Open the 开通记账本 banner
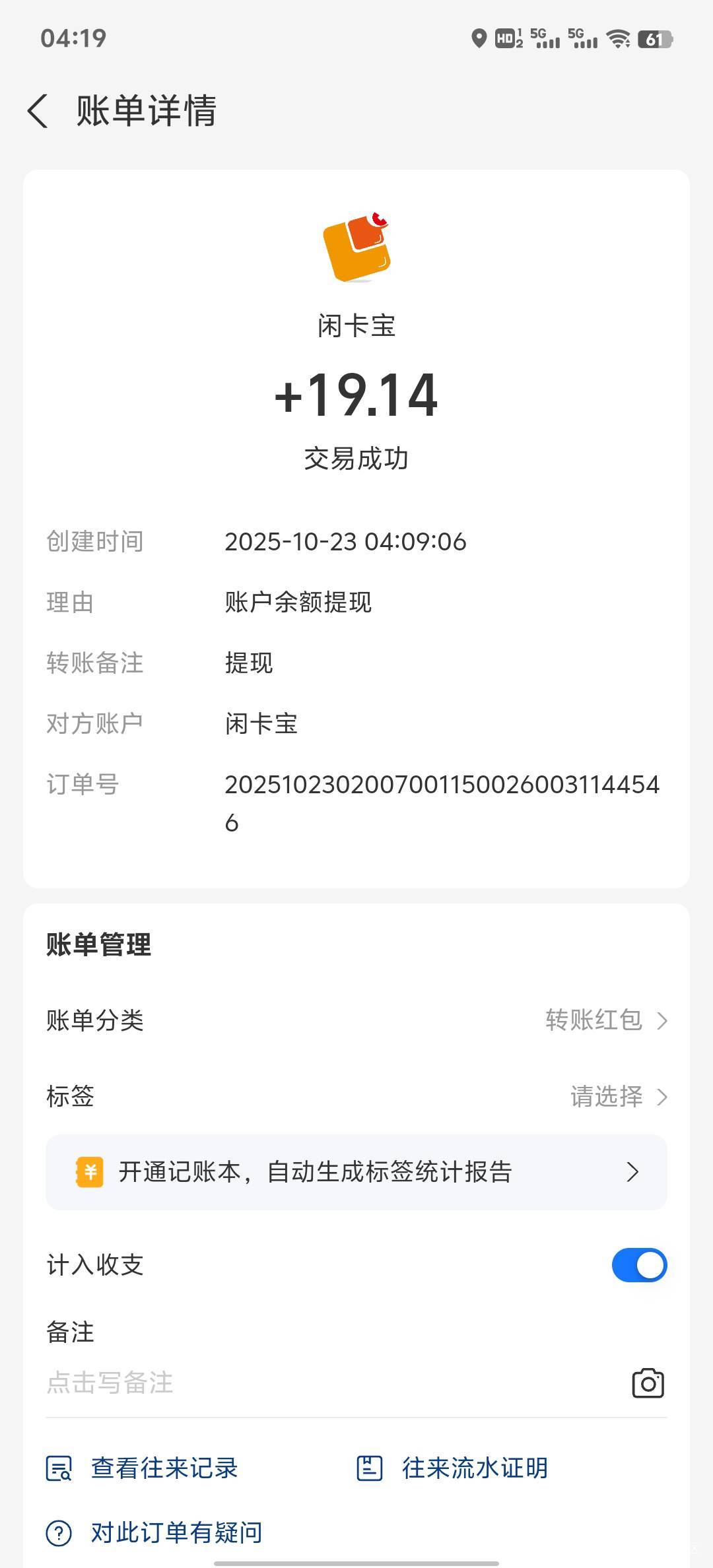Screen dimensions: 713x1568 tap(356, 1172)
